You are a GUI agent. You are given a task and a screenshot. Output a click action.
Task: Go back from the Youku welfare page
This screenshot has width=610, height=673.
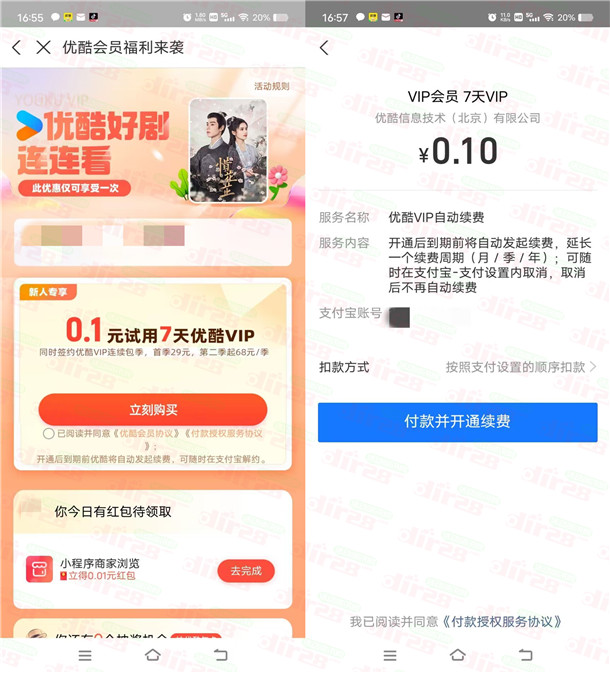[17, 47]
